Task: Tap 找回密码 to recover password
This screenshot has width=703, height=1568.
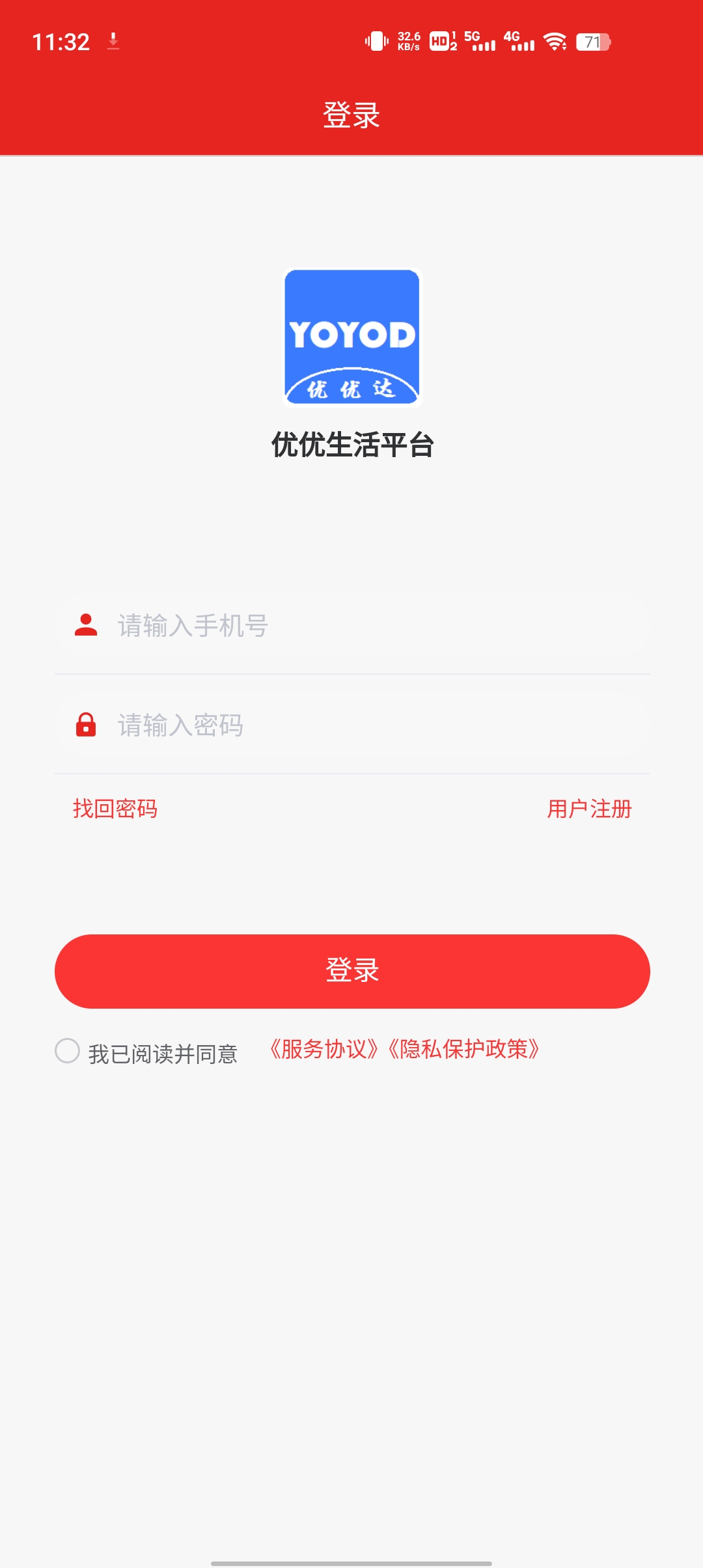Action: pos(116,809)
